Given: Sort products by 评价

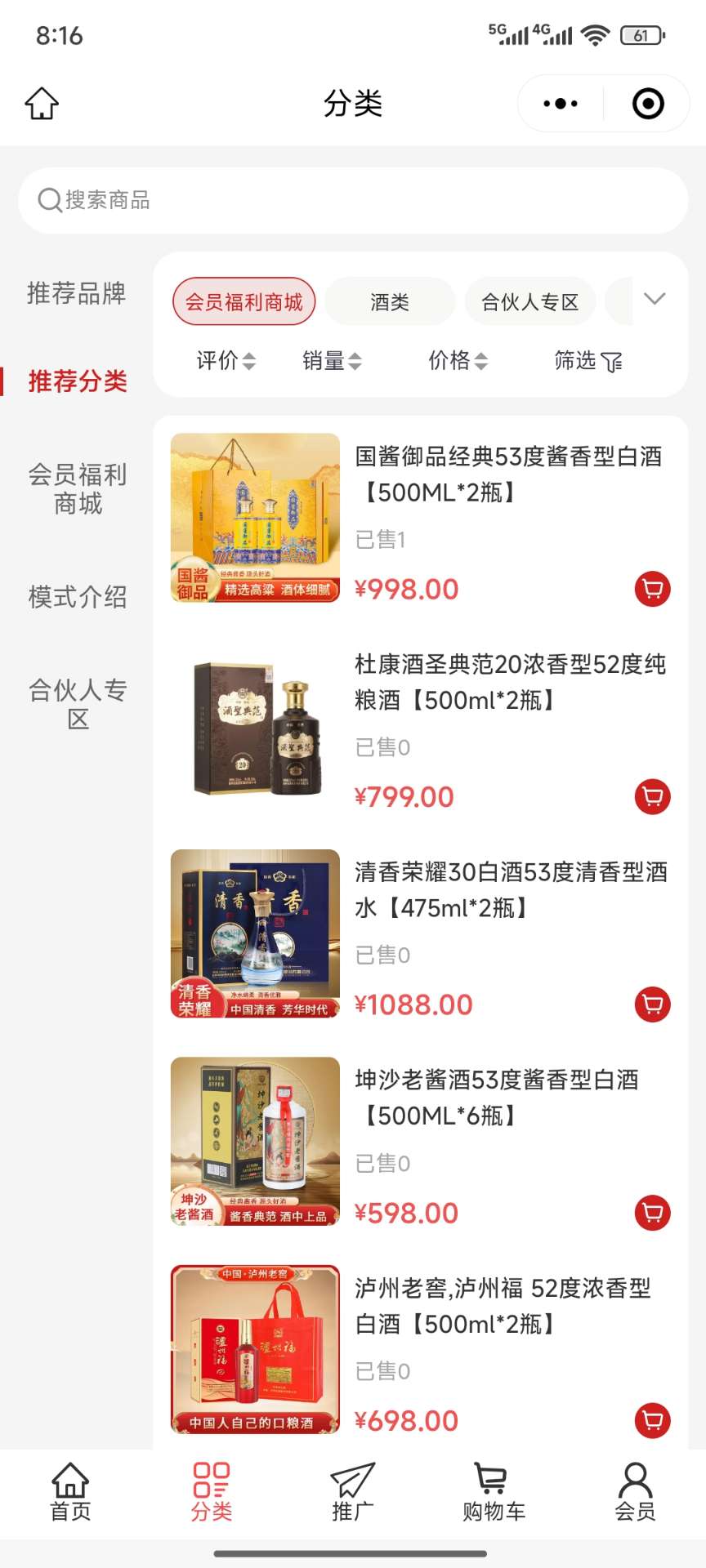Looking at the screenshot, I should 226,360.
